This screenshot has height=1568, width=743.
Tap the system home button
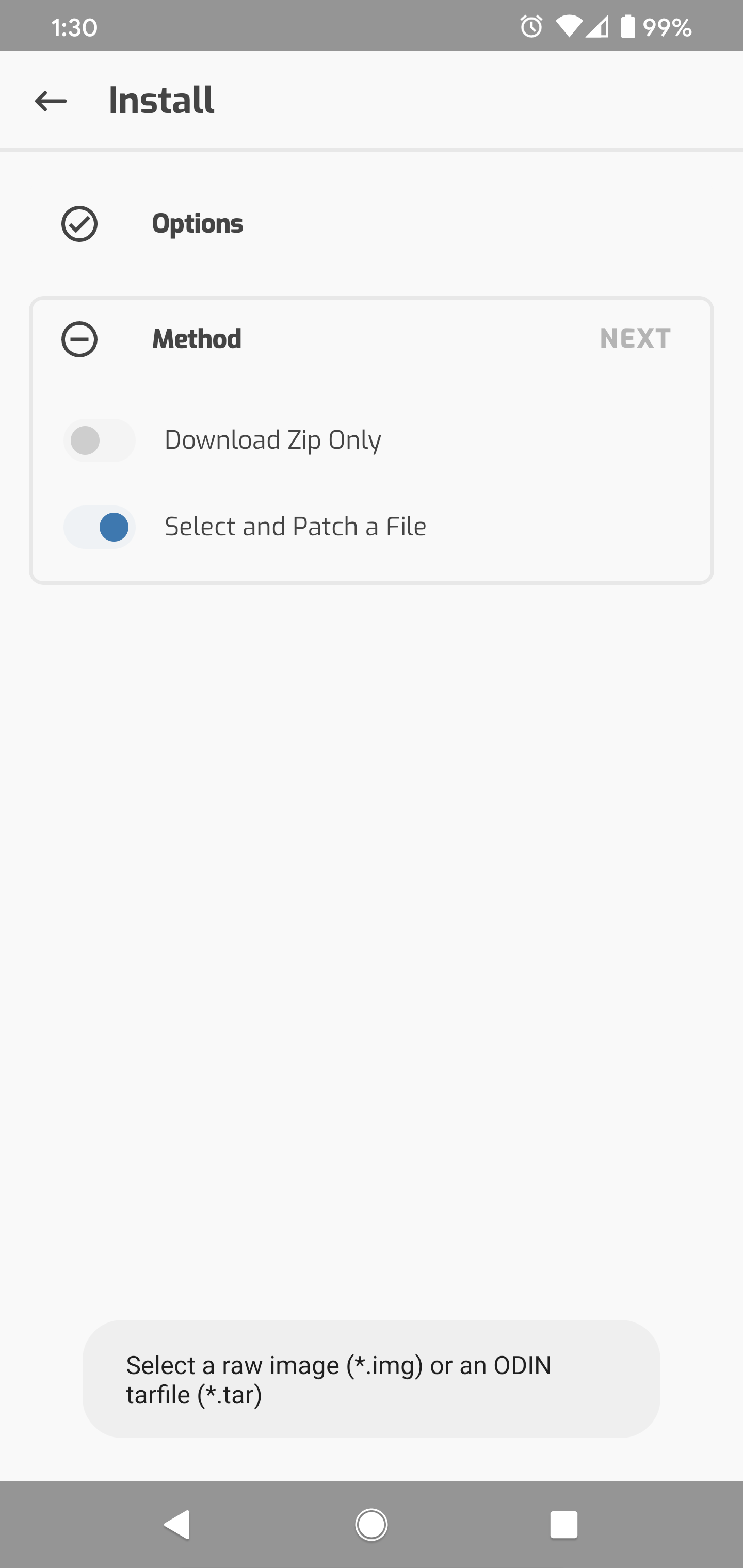(371, 1524)
